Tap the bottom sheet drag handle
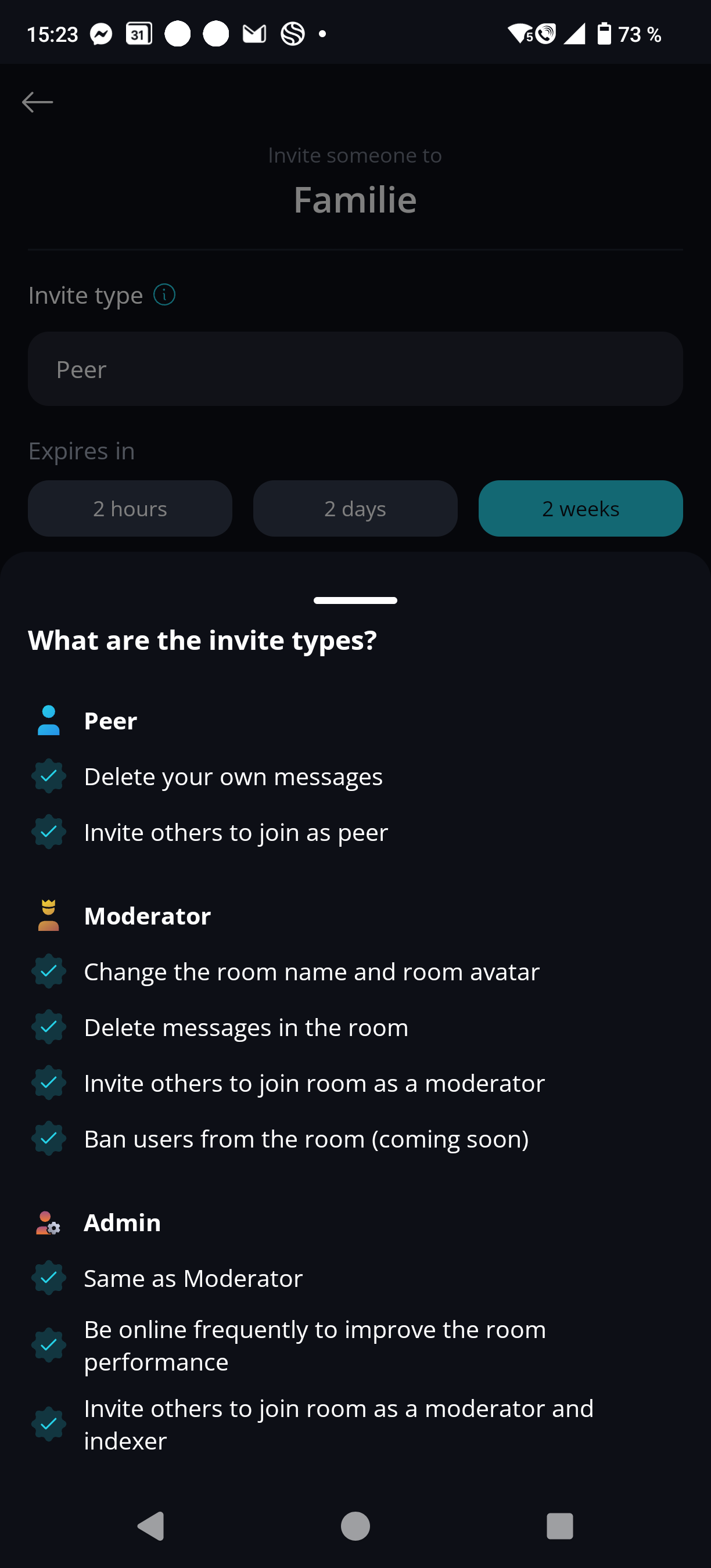Viewport: 711px width, 1568px height. point(355,600)
